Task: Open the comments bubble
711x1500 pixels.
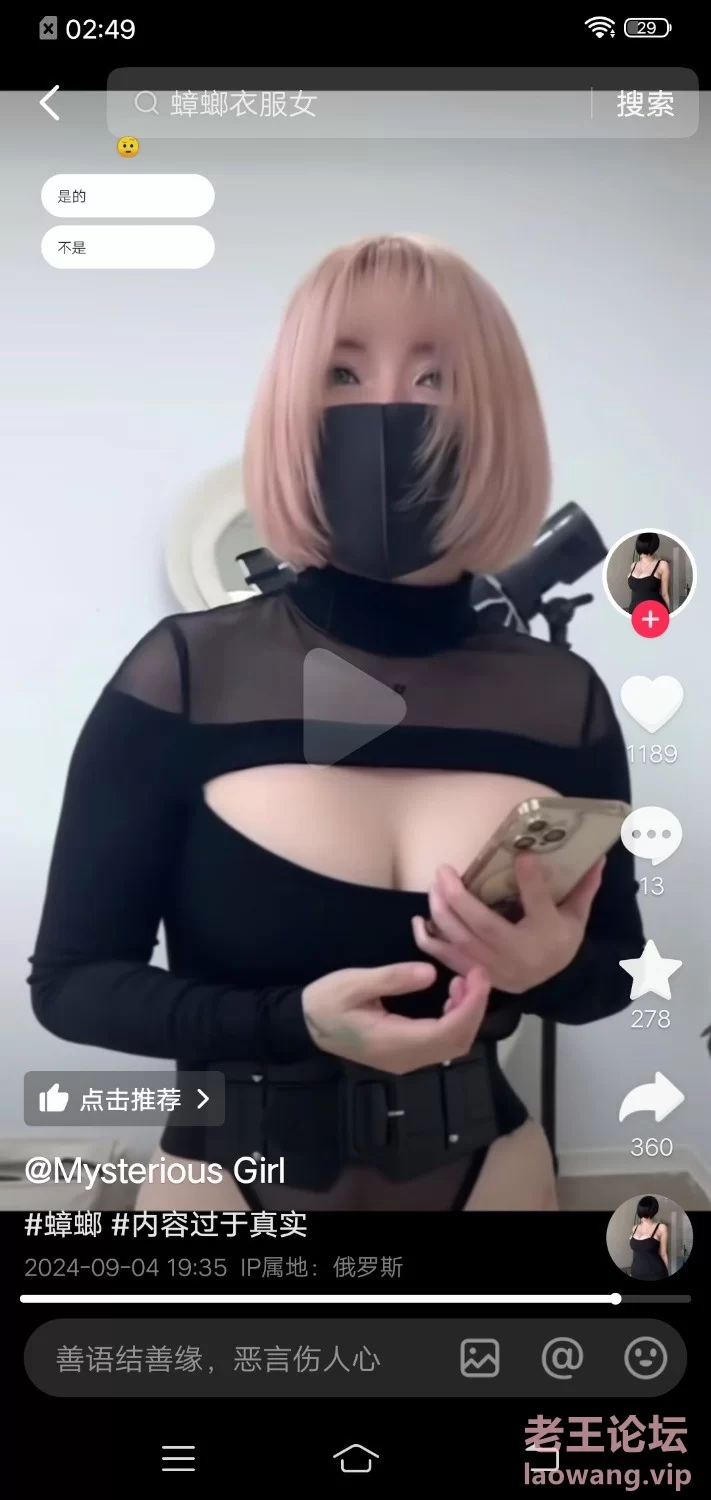Action: [652, 836]
